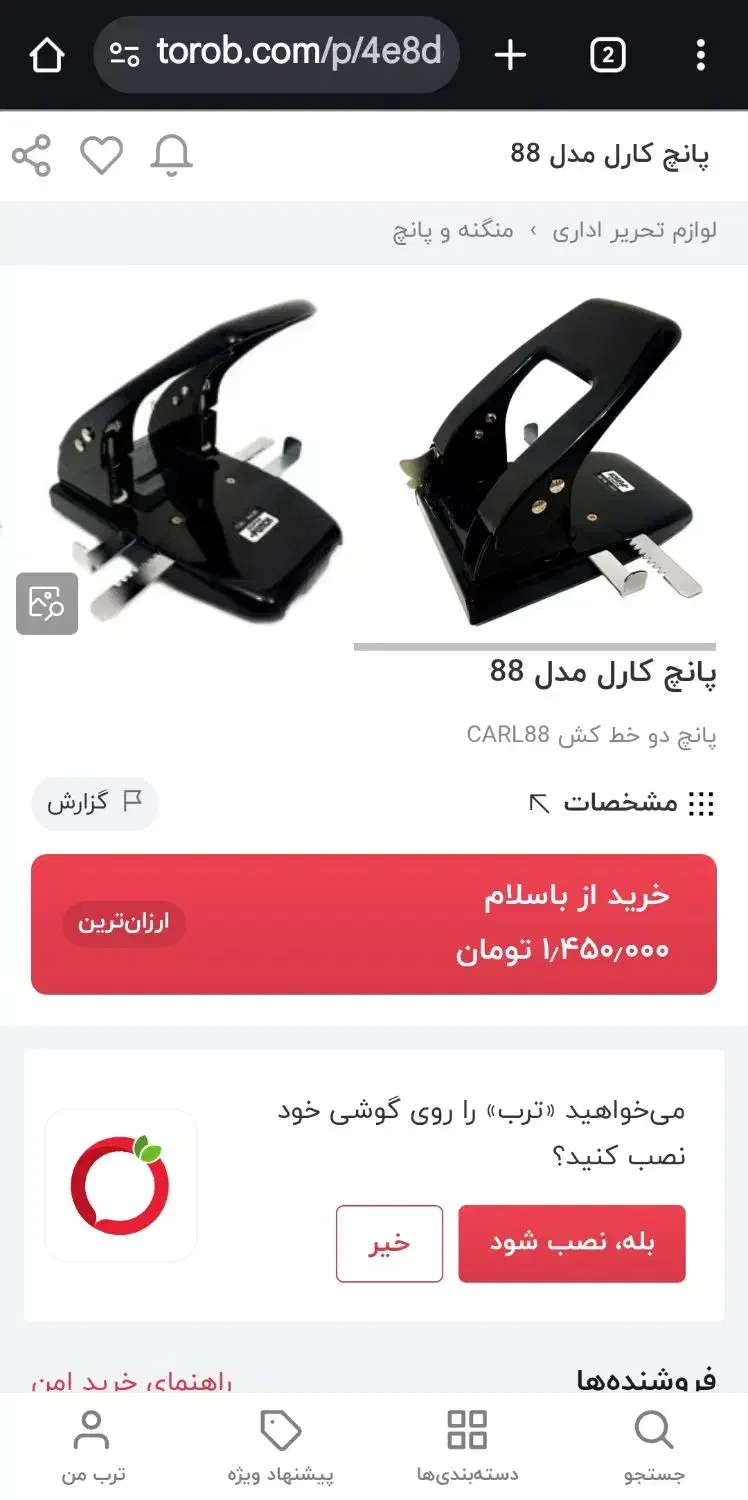This screenshot has width=748, height=1500.
Task: Enable price alert with the bell icon
Action: point(171,156)
